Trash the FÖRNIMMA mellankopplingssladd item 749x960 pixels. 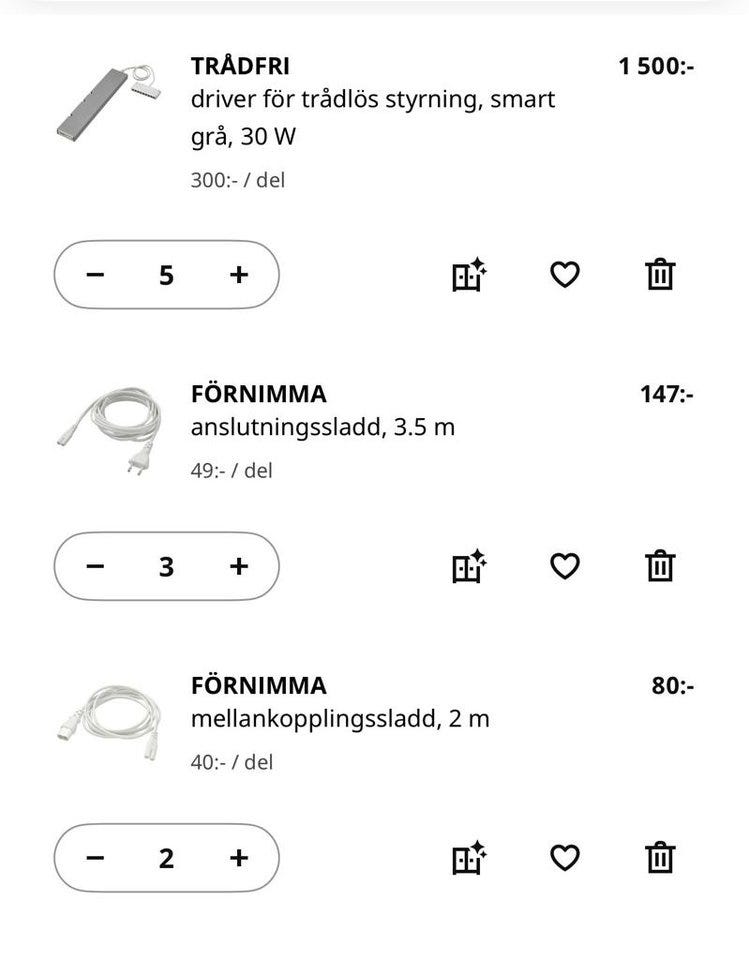[x=660, y=857]
